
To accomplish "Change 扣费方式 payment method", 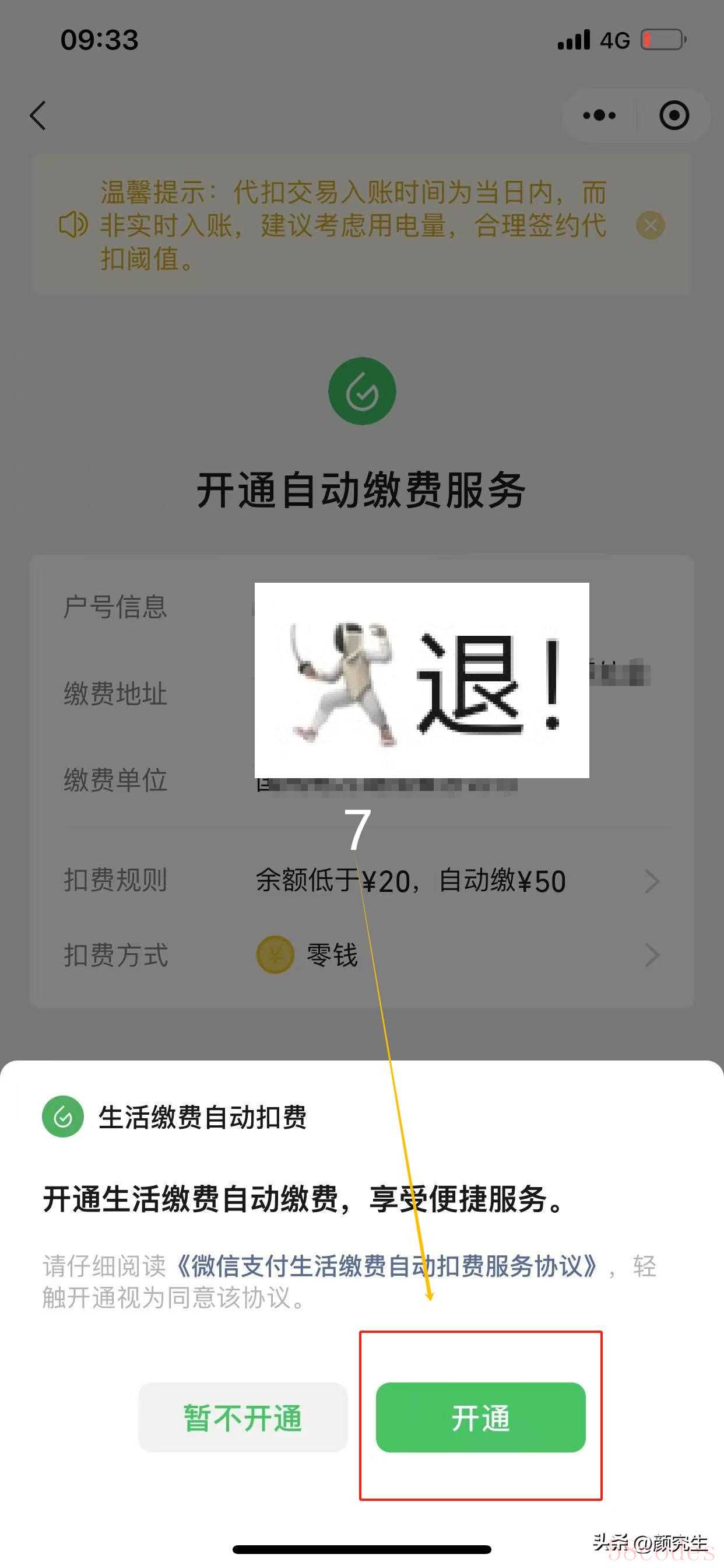I will (x=361, y=954).
